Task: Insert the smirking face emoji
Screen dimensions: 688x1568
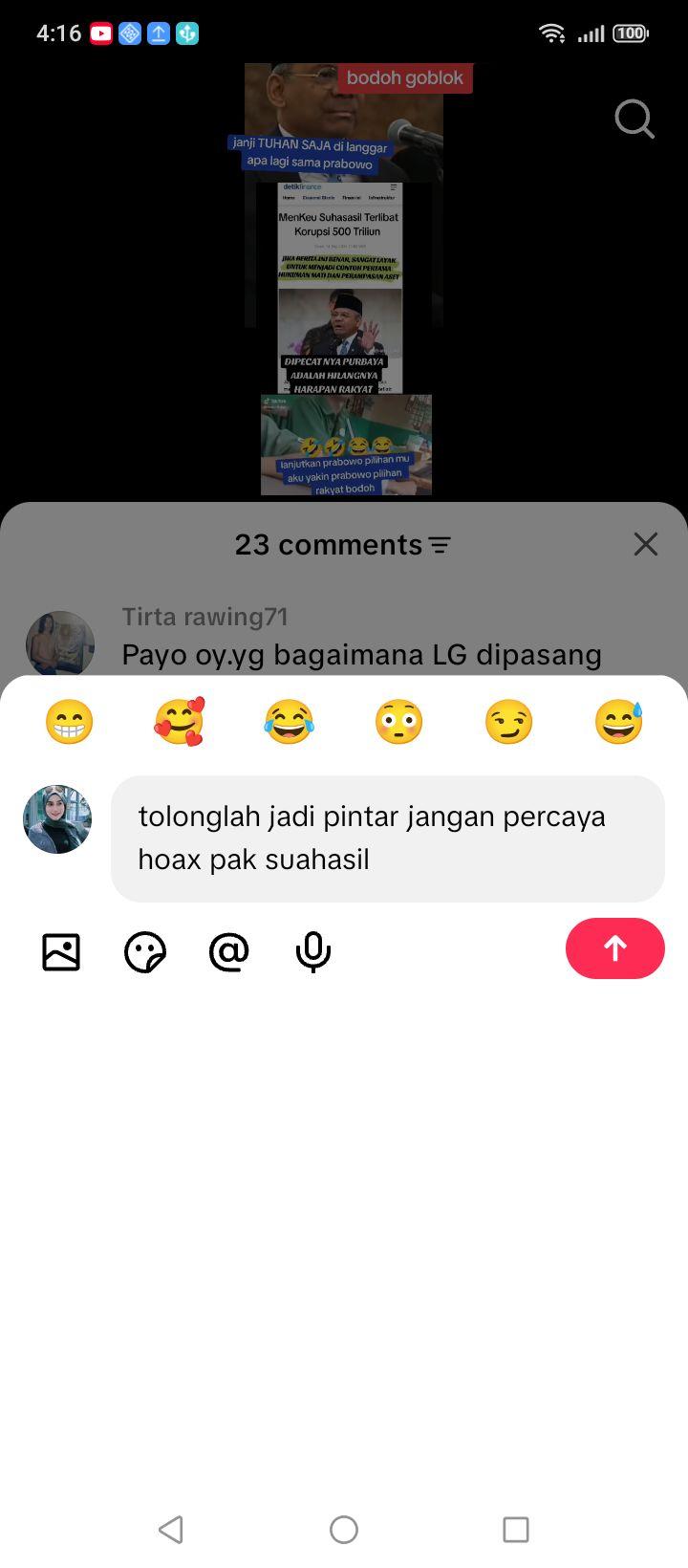Action: [x=508, y=722]
